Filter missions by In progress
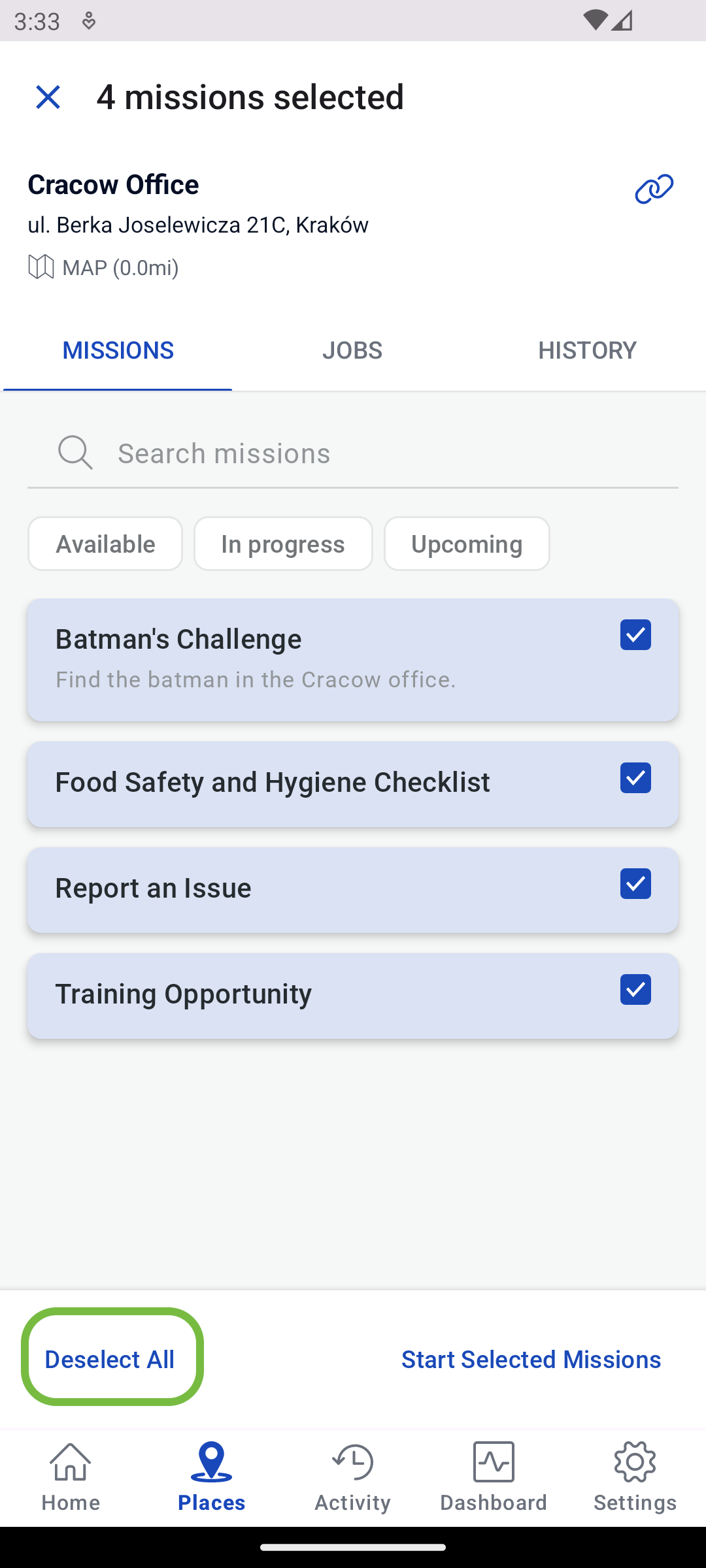Image resolution: width=706 pixels, height=1568 pixels. pos(283,544)
